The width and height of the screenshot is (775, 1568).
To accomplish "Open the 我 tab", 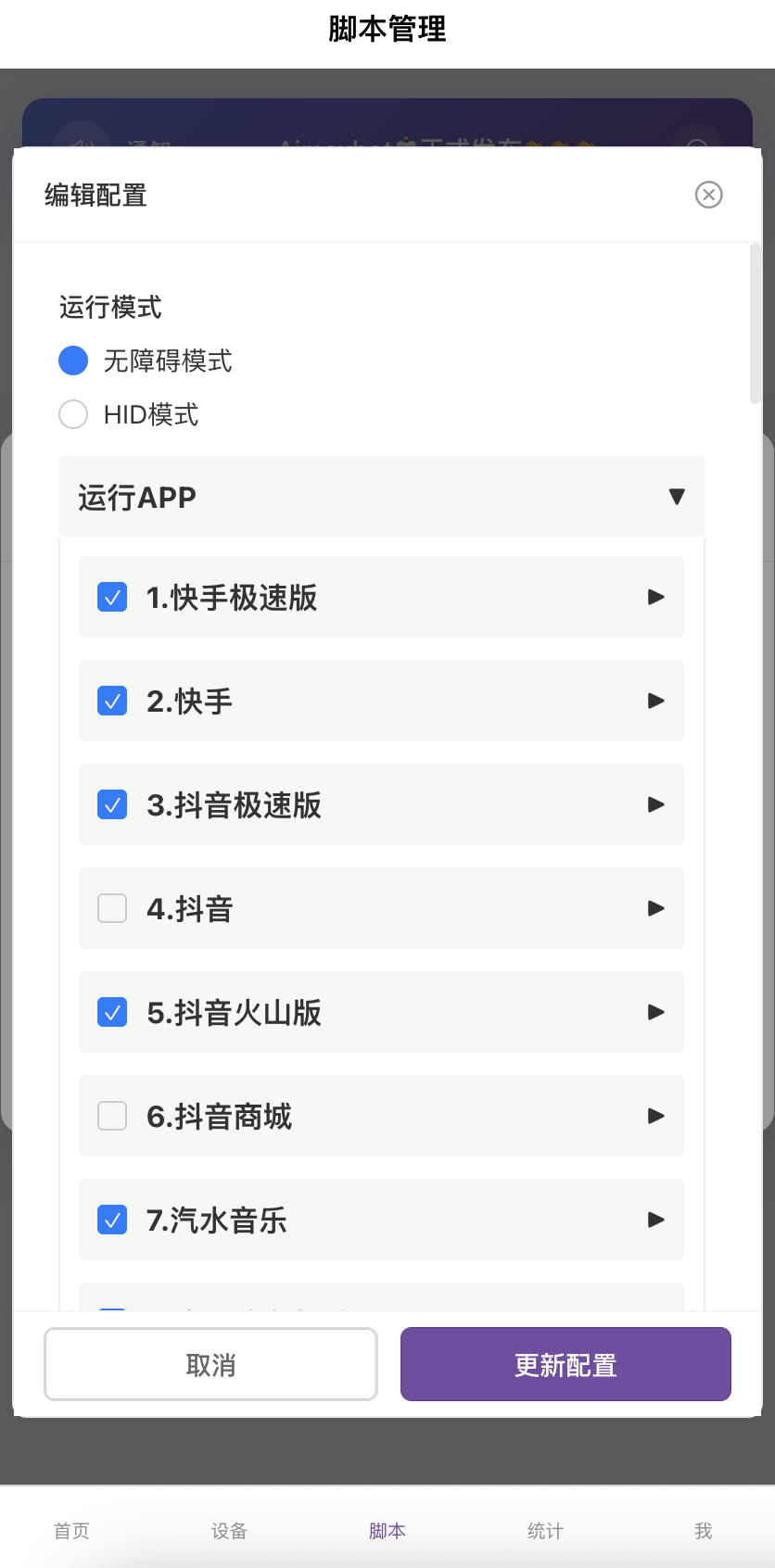I will tap(704, 1531).
